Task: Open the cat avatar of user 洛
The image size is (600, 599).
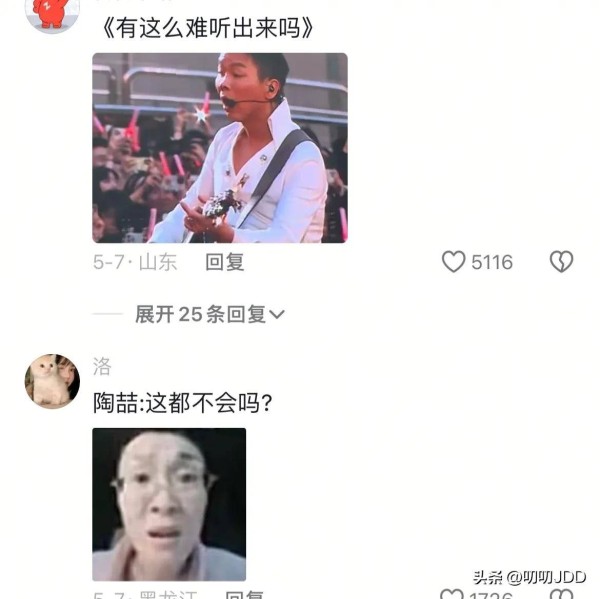Action: click(52, 381)
